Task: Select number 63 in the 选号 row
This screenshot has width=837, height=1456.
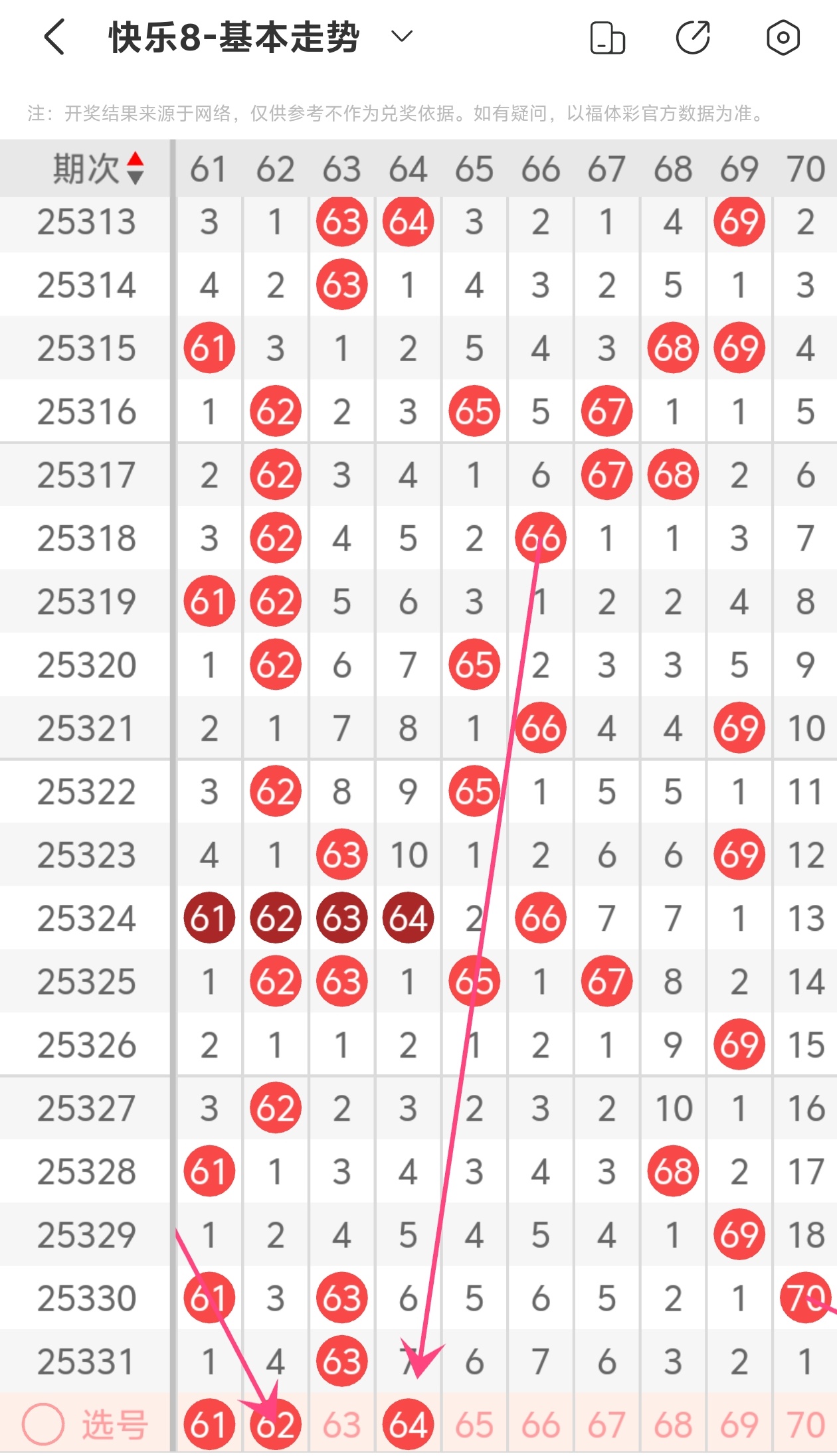Action: click(x=341, y=1425)
